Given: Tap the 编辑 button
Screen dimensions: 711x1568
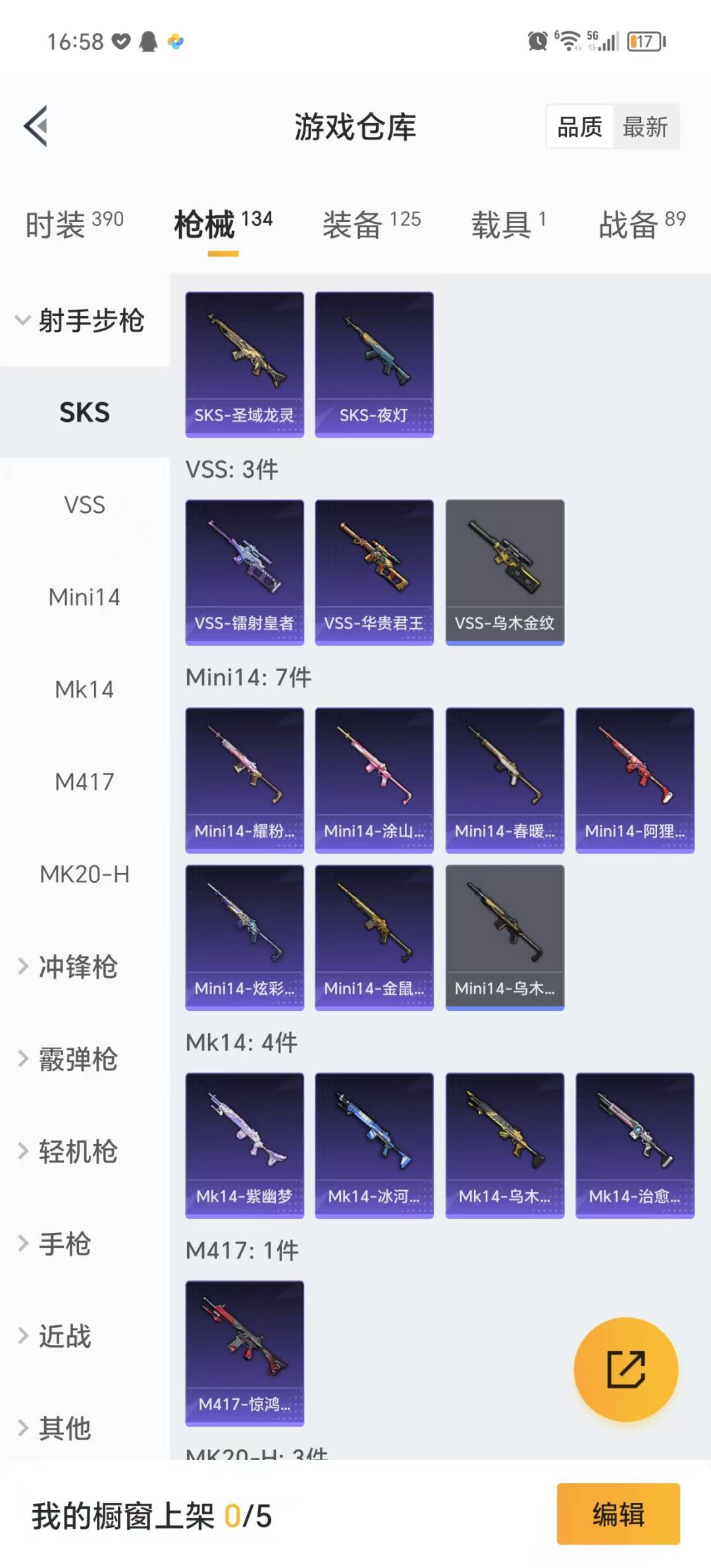Looking at the screenshot, I should (618, 1514).
